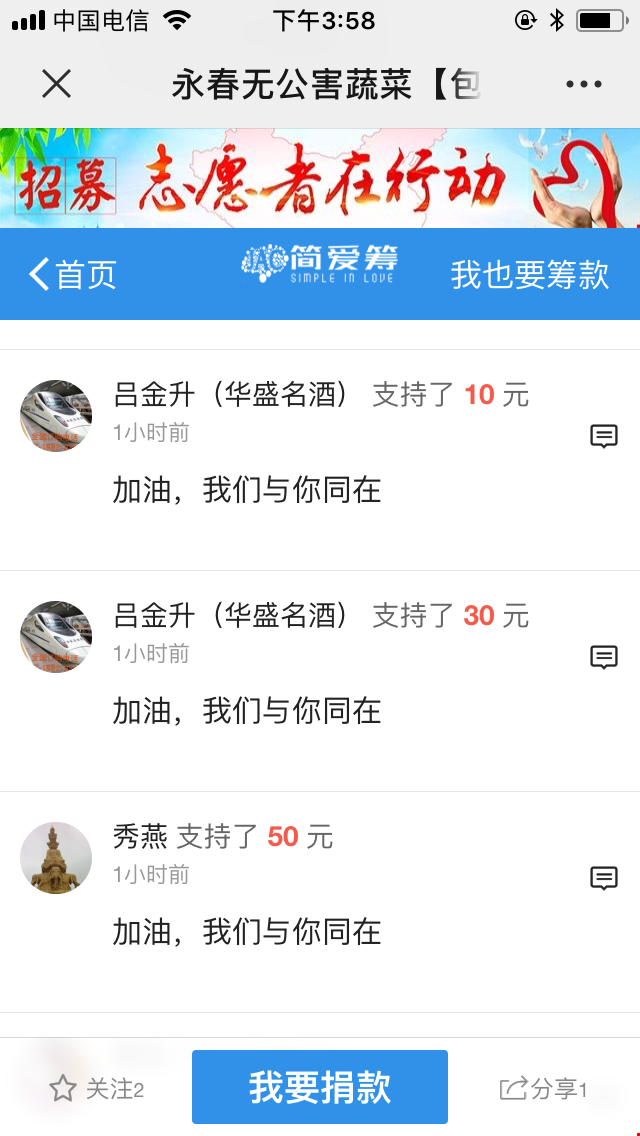Donate using the 我要捐款 button
640x1136 pixels.
point(320,1087)
